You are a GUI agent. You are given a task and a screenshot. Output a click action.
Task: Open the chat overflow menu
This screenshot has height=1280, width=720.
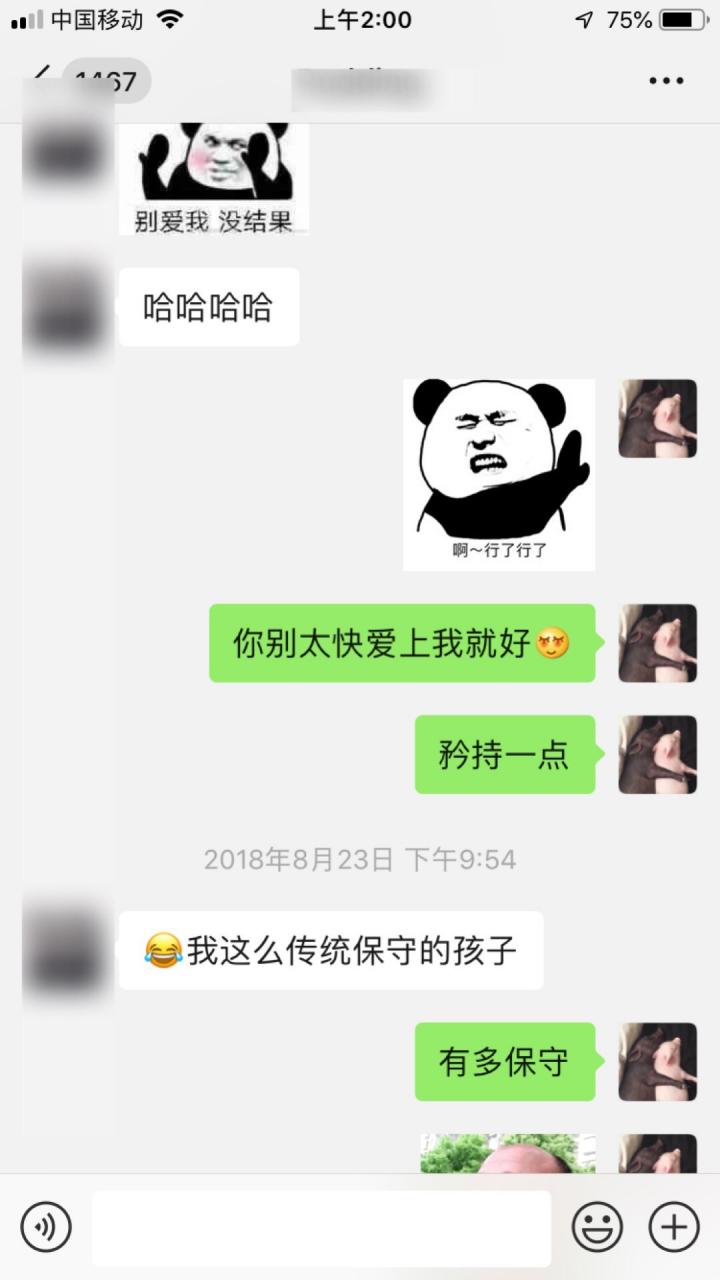tap(666, 80)
